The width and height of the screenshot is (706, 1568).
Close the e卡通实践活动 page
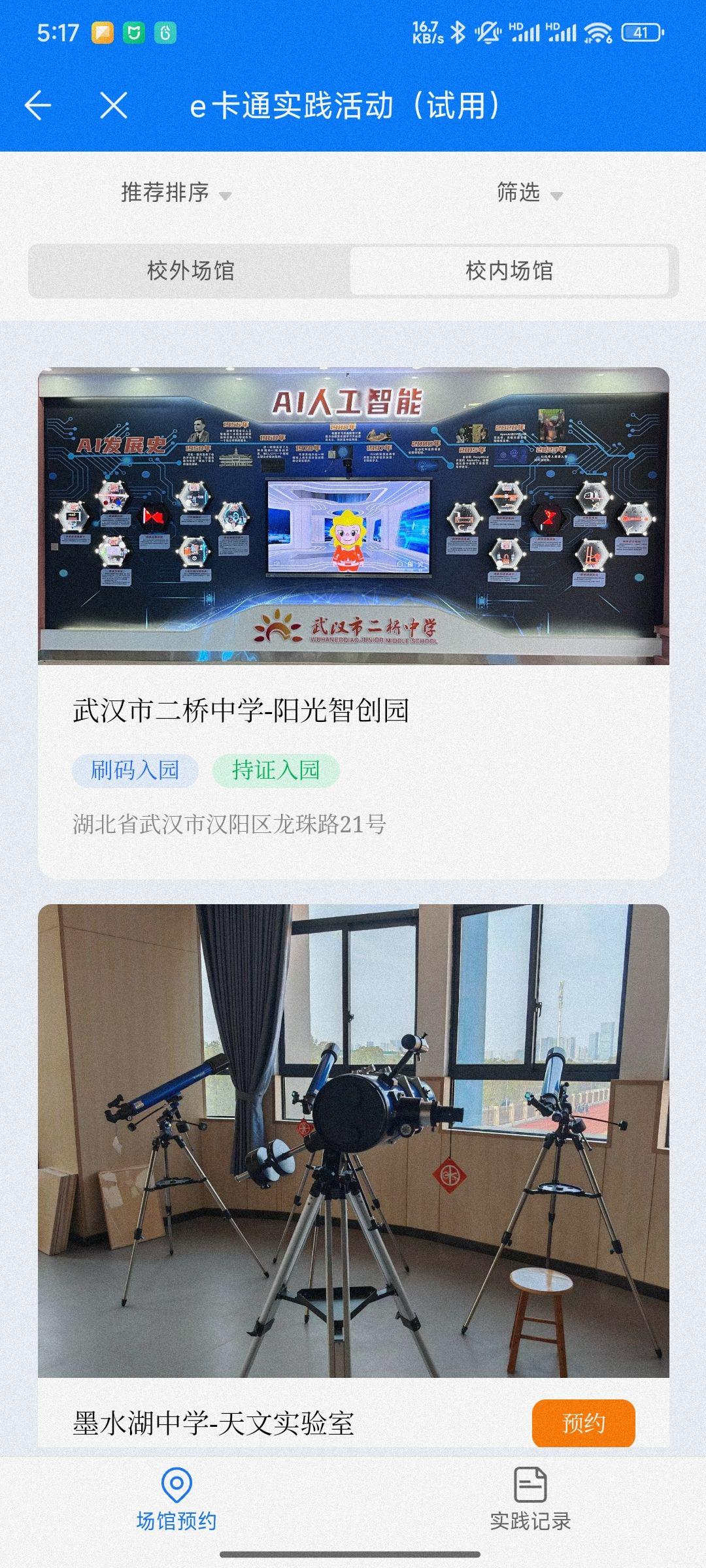[114, 105]
